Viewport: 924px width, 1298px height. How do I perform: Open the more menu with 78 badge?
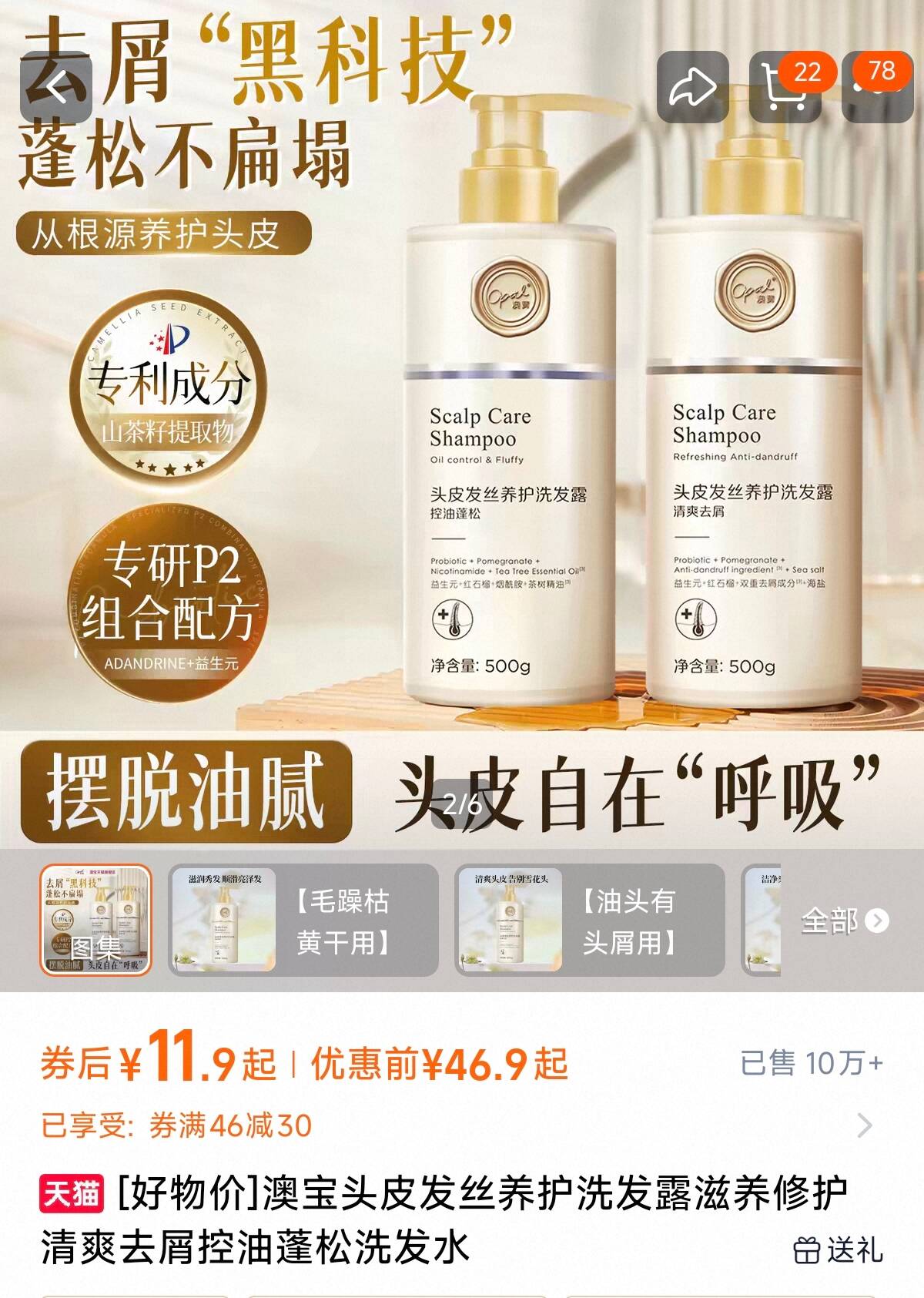point(878,86)
